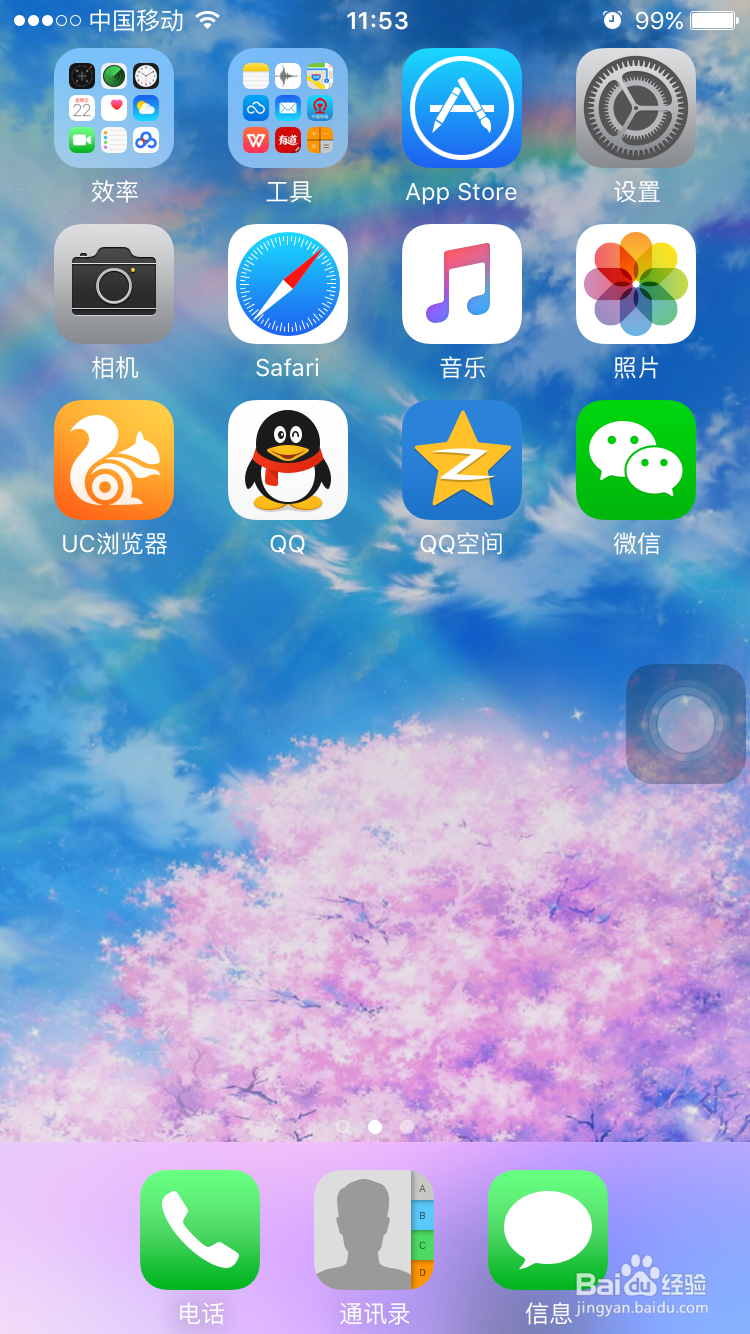
Task: Open QQ空间 (Qzone)
Action: [461, 460]
